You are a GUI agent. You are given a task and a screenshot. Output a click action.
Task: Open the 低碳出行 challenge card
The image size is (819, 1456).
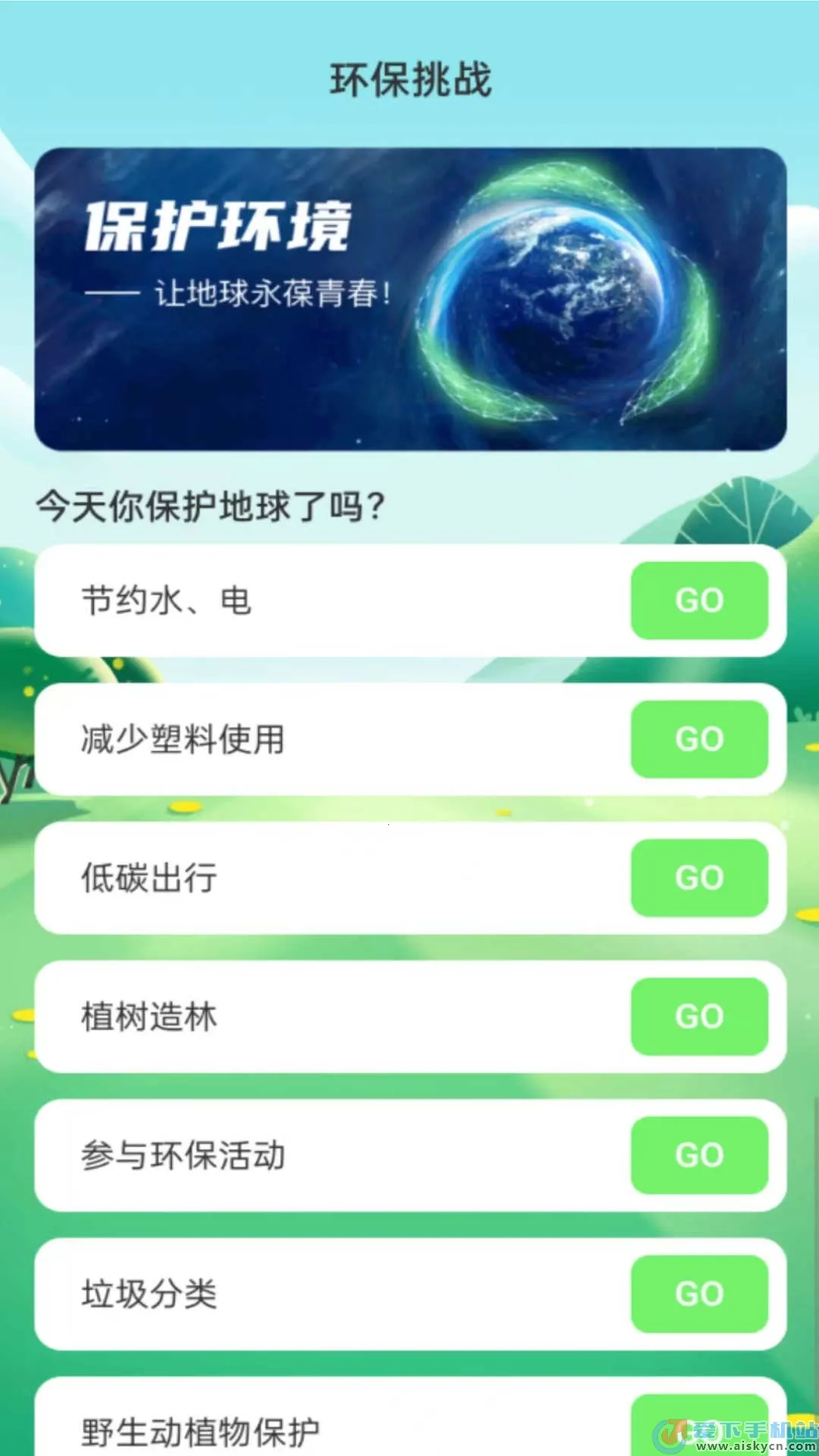(x=303, y=878)
